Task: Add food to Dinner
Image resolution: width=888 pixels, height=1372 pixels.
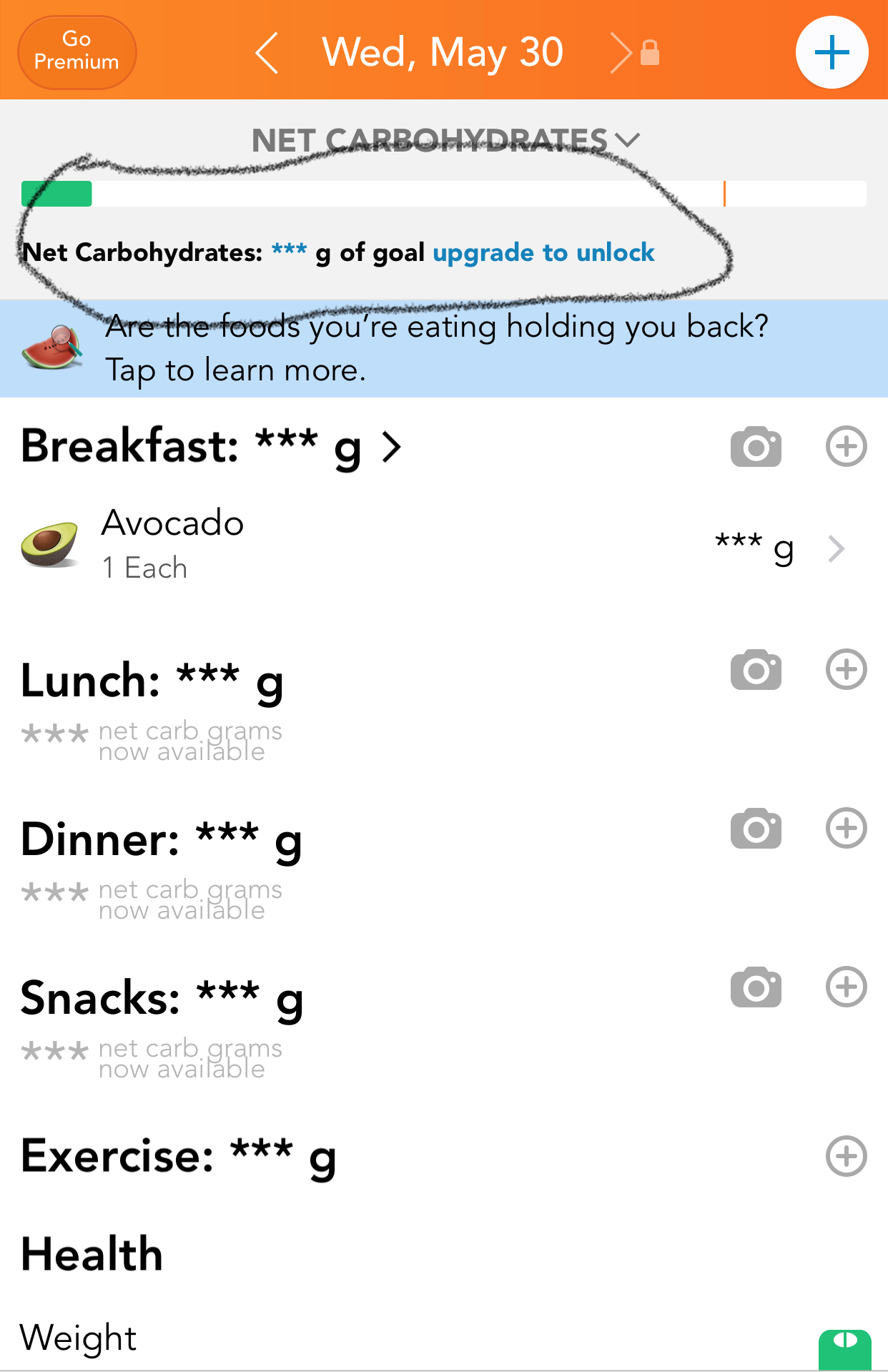Action: [846, 829]
